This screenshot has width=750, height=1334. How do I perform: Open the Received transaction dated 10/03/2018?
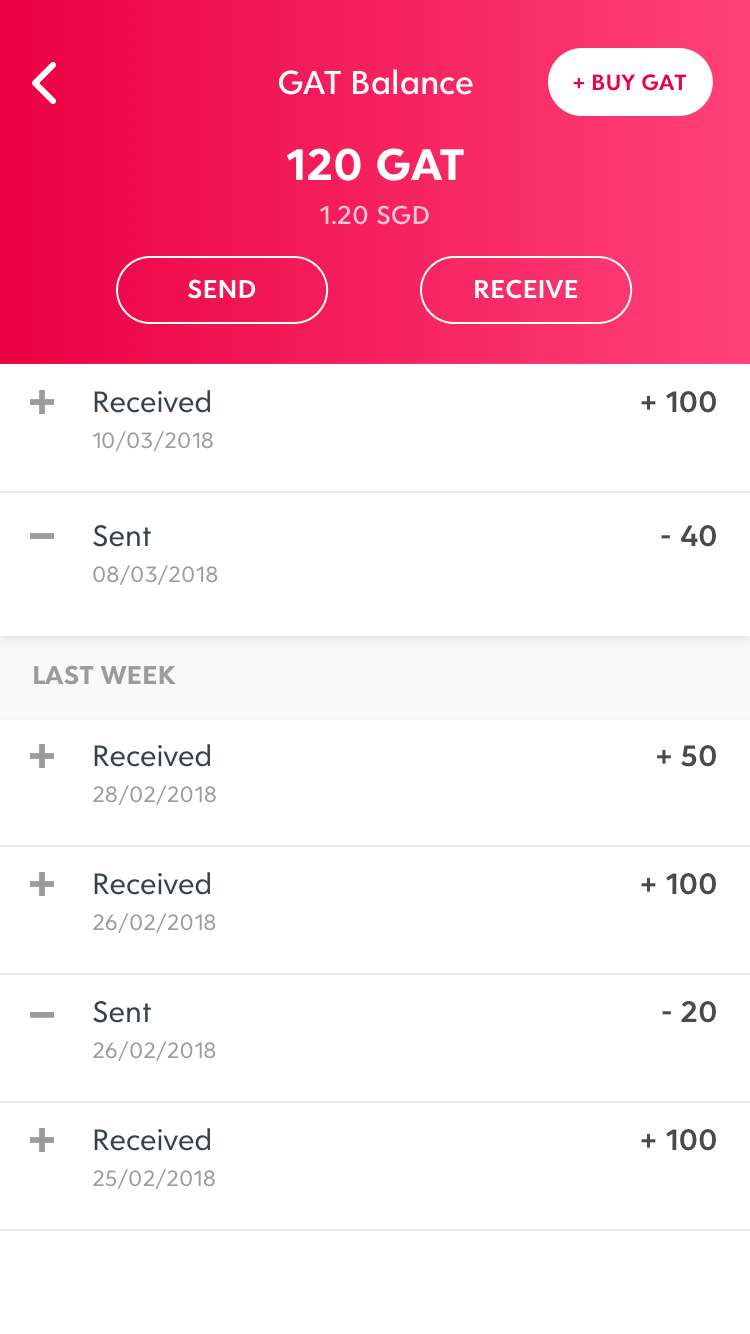pyautogui.click(x=375, y=420)
